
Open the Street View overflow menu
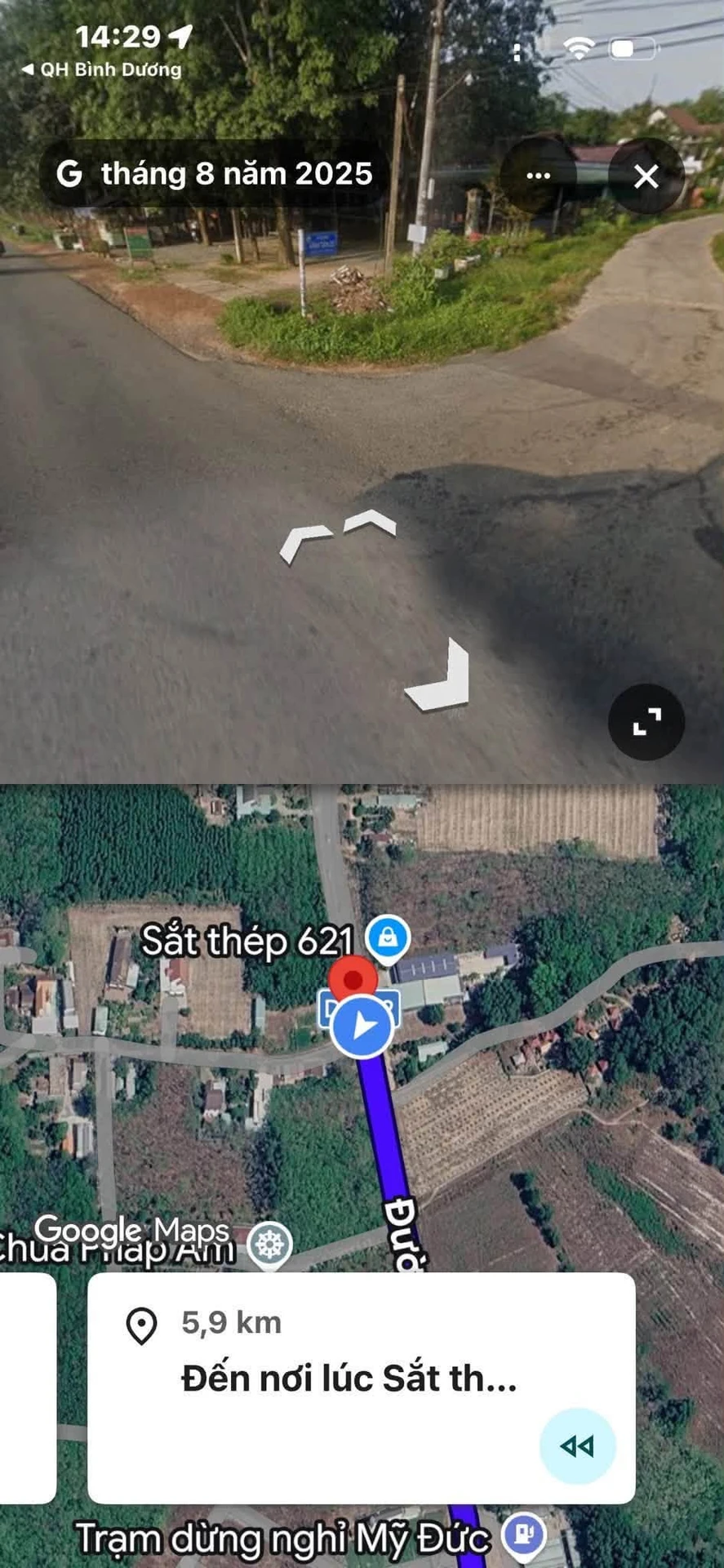pyautogui.click(x=538, y=176)
